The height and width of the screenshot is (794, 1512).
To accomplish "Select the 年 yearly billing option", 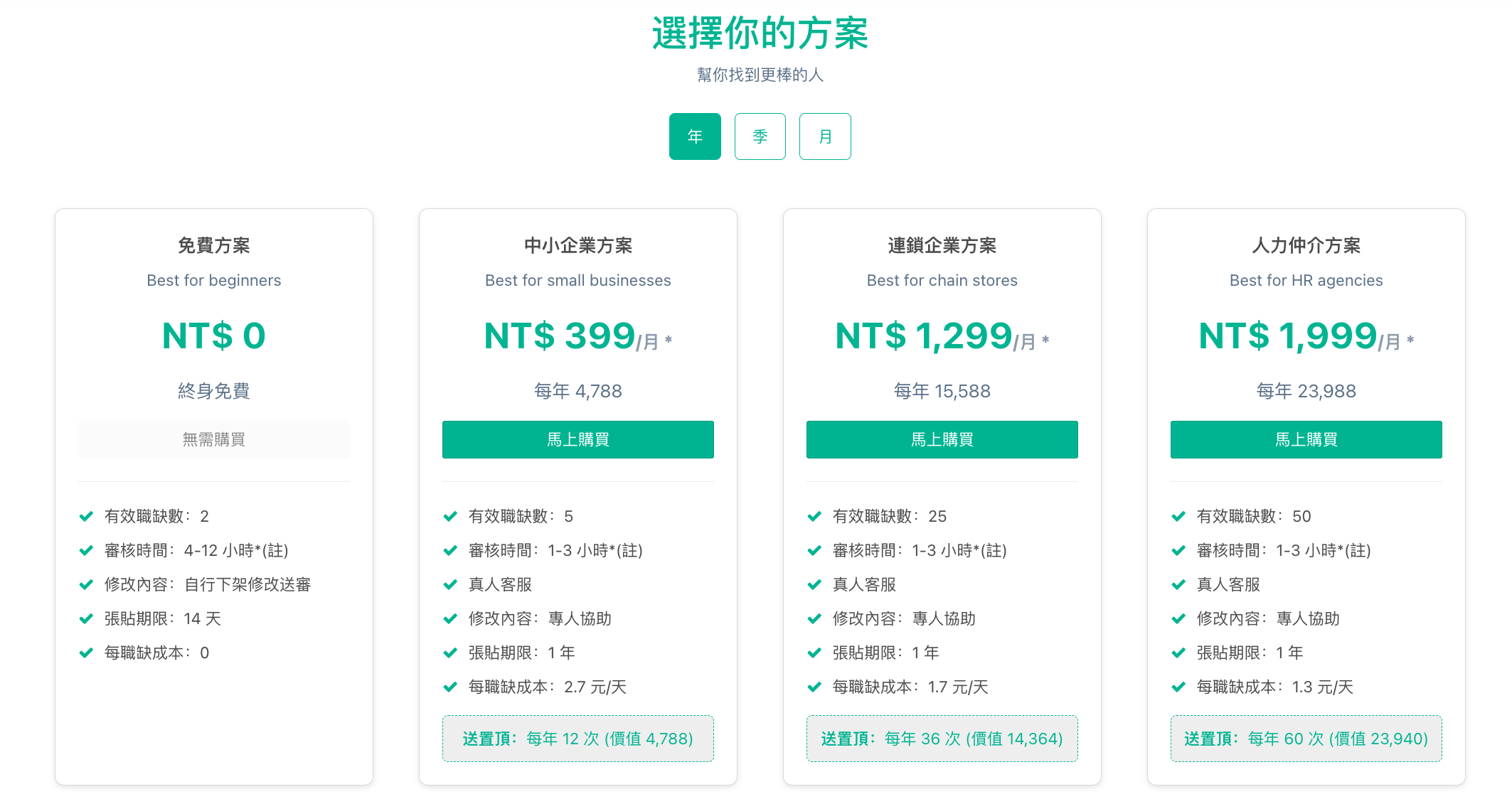I will pyautogui.click(x=695, y=136).
